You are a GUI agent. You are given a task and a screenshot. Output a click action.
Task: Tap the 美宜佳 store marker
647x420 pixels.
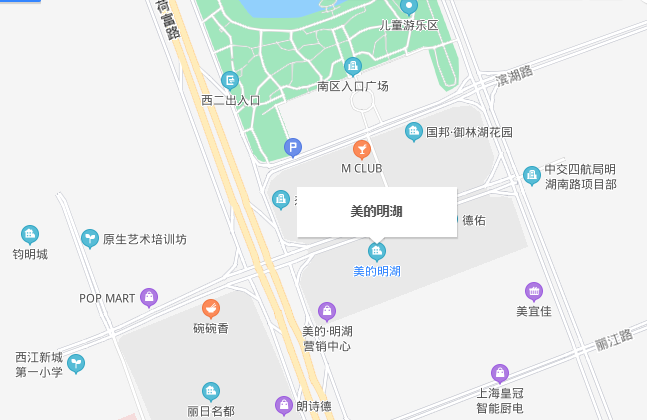coord(534,291)
